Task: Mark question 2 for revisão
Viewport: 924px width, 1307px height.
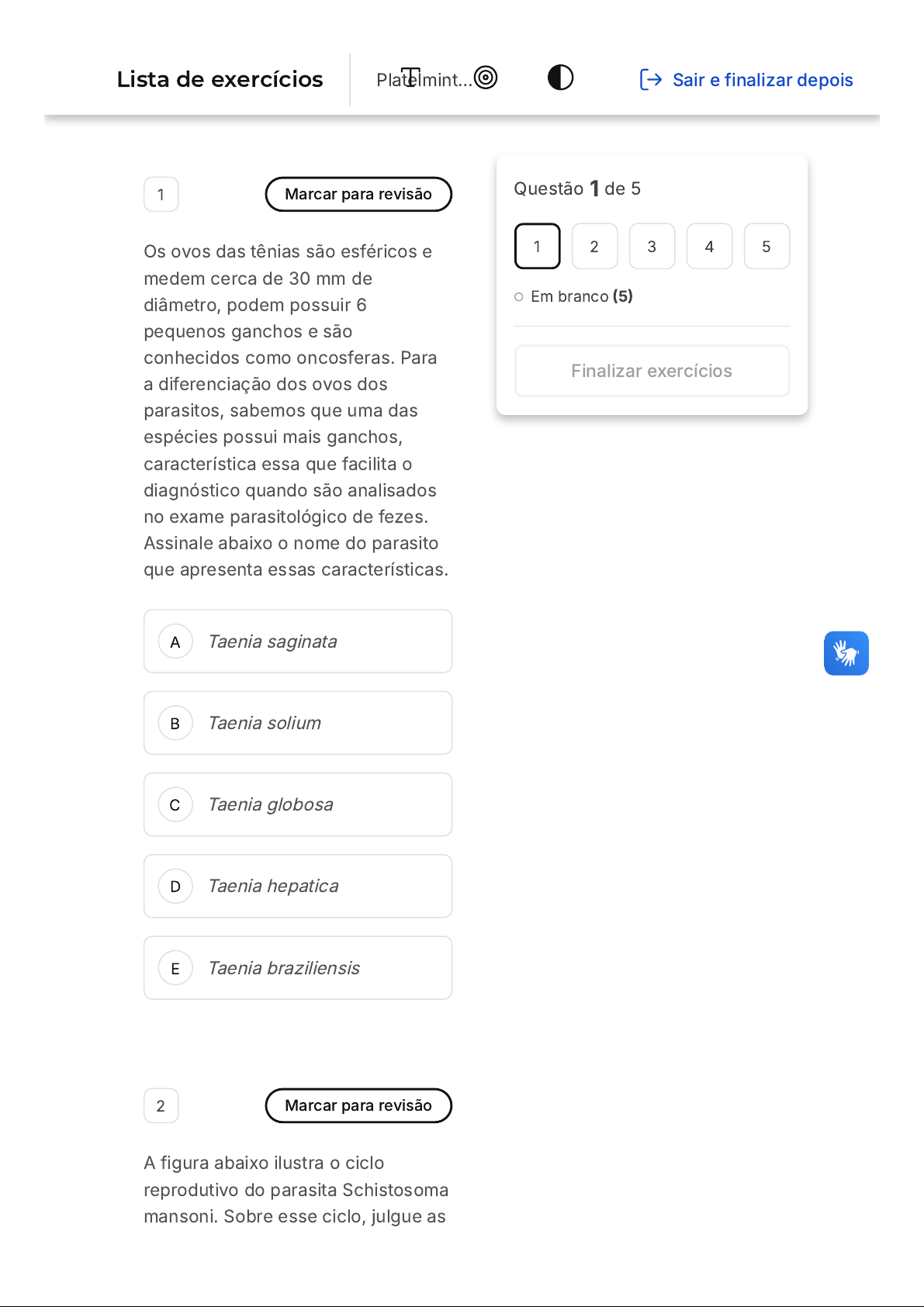Action: (x=358, y=1105)
